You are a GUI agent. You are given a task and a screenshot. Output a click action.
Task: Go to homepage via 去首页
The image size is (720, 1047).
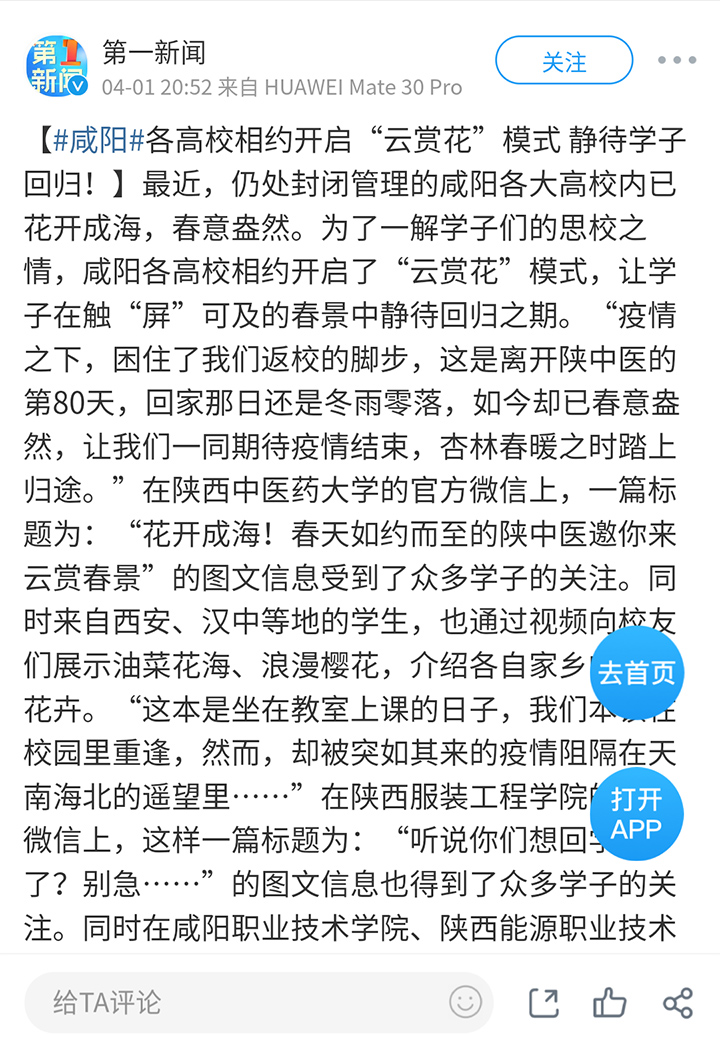637,673
